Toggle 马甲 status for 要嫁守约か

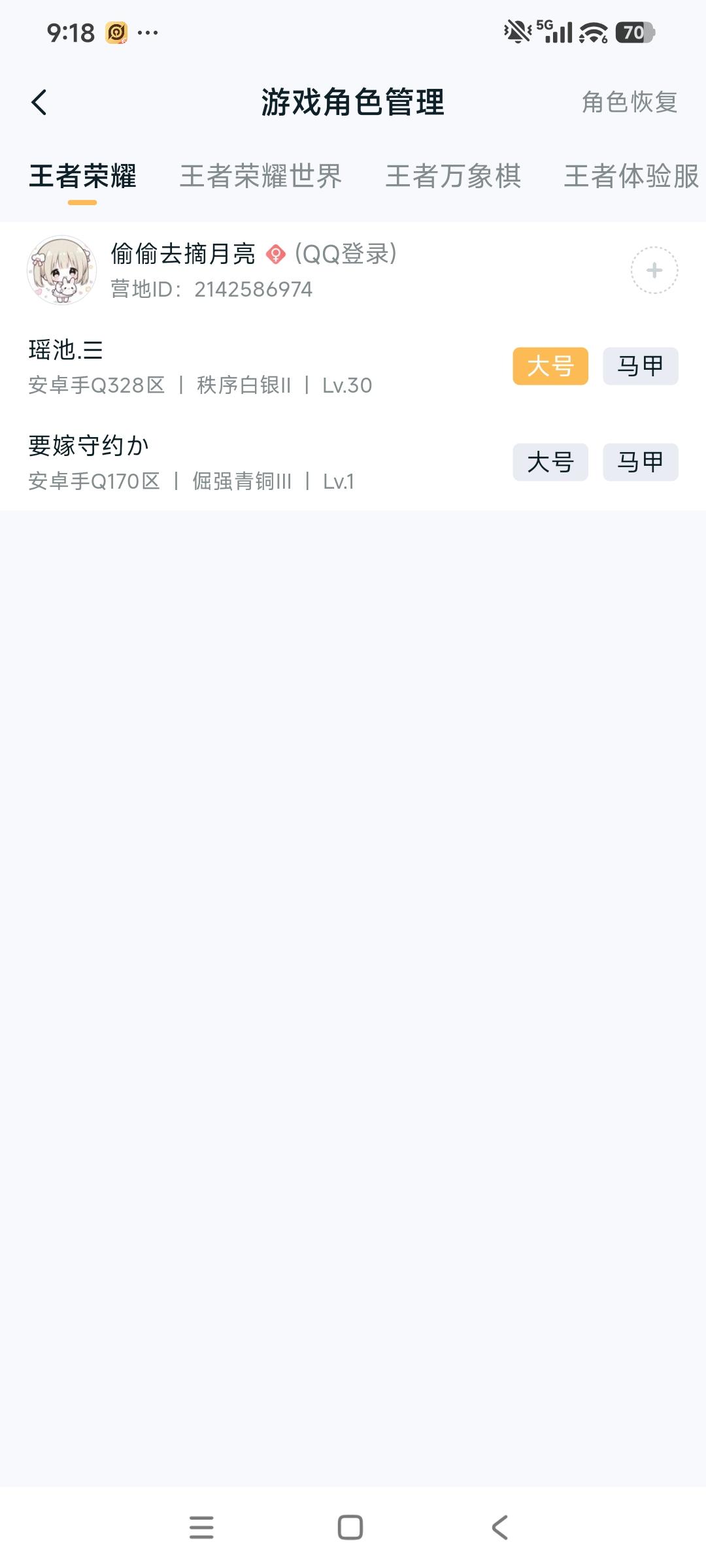[639, 463]
